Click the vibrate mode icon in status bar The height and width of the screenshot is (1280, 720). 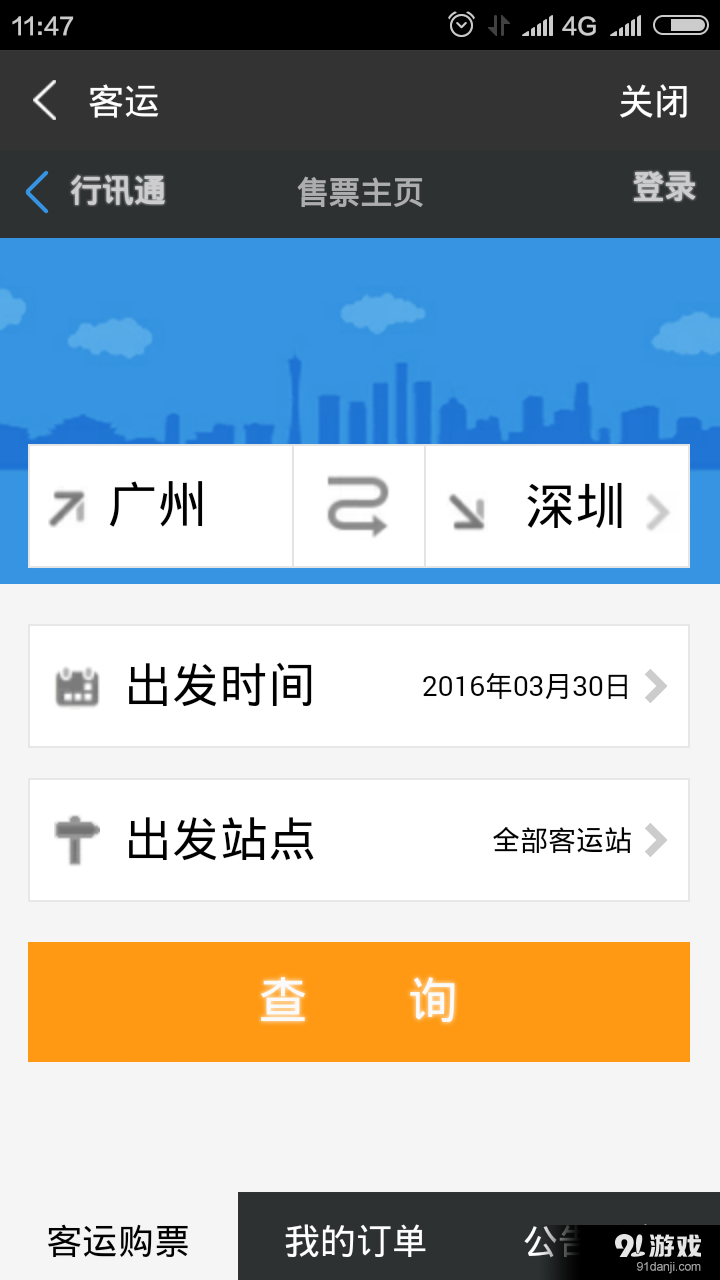click(x=498, y=23)
